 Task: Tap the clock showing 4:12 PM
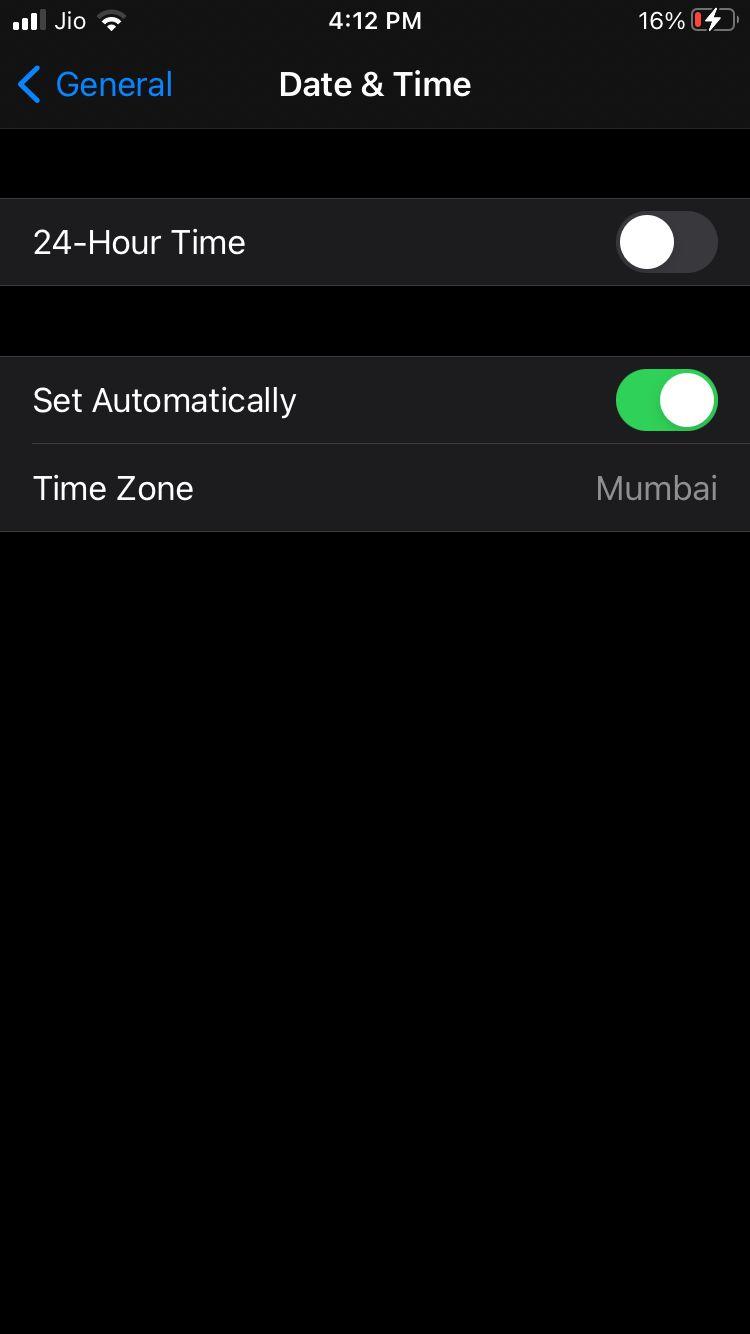[x=375, y=20]
